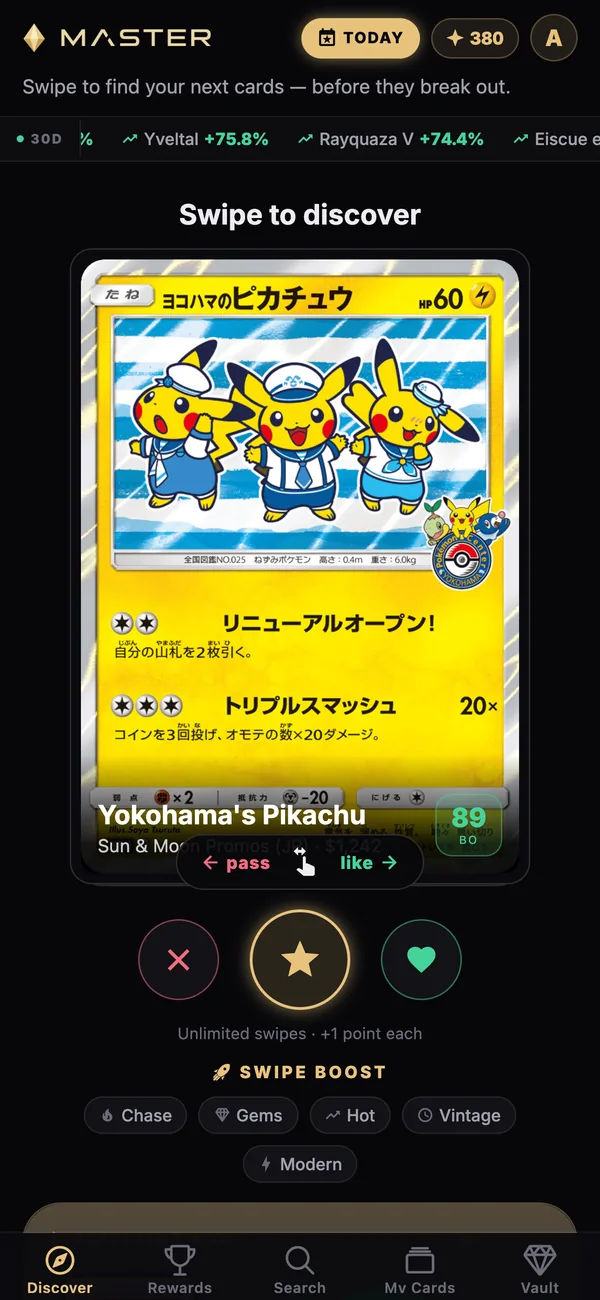The height and width of the screenshot is (1300, 600).
Task: Super-like the card with the star button
Action: click(300, 960)
